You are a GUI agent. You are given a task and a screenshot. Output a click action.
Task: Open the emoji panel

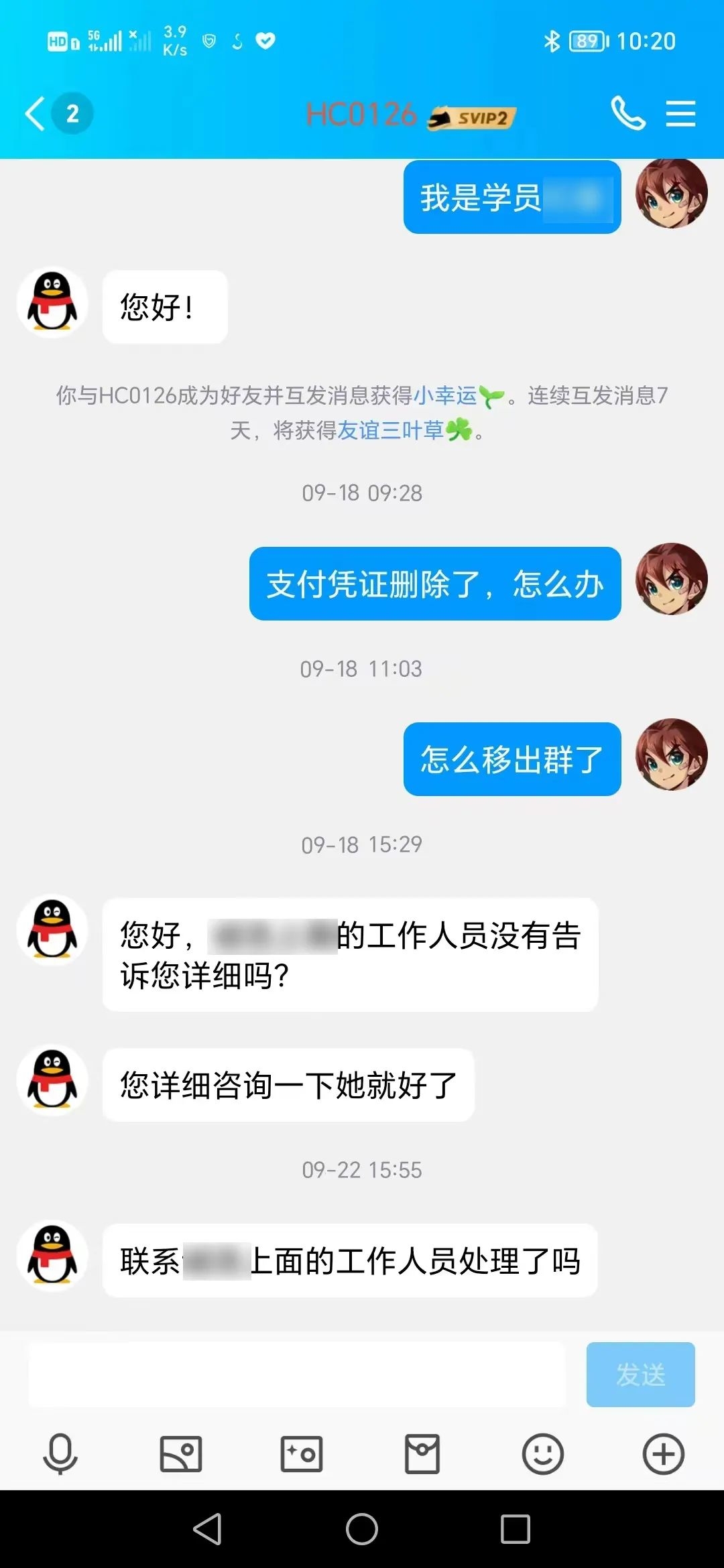542,1454
